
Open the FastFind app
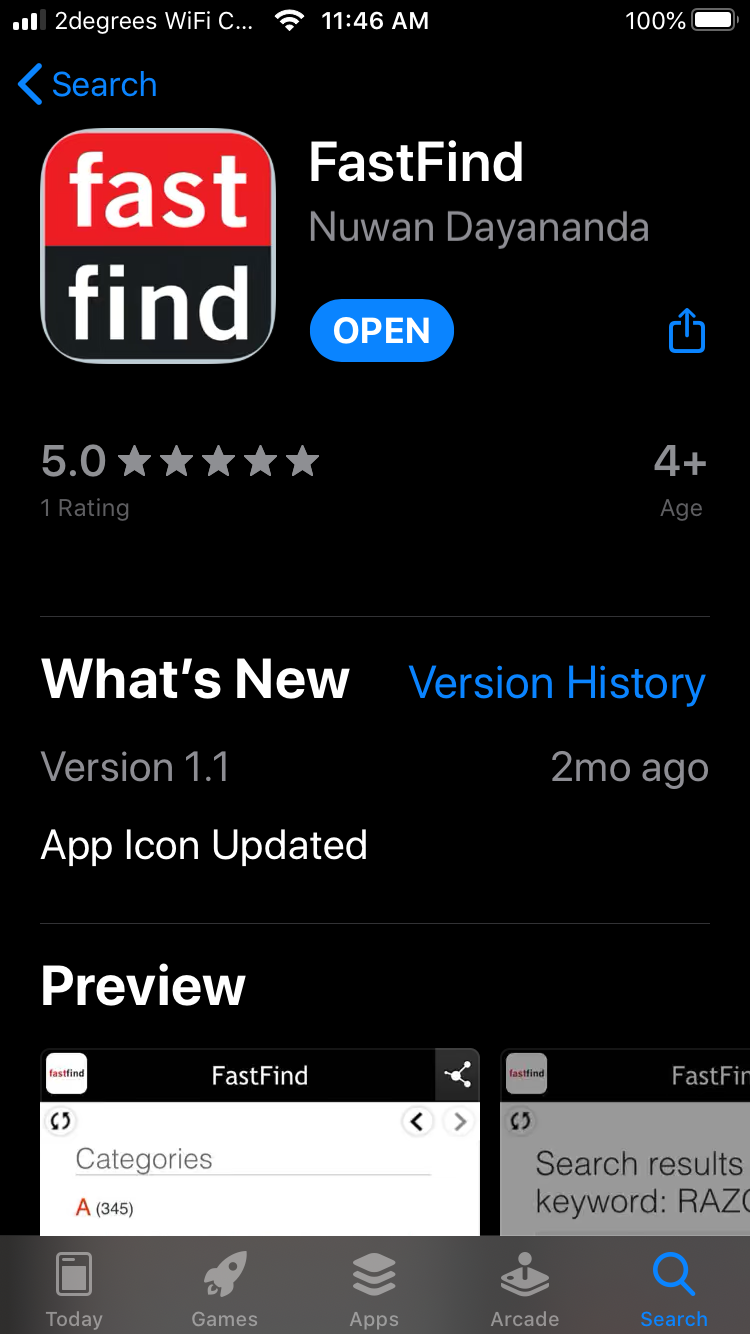pos(382,331)
